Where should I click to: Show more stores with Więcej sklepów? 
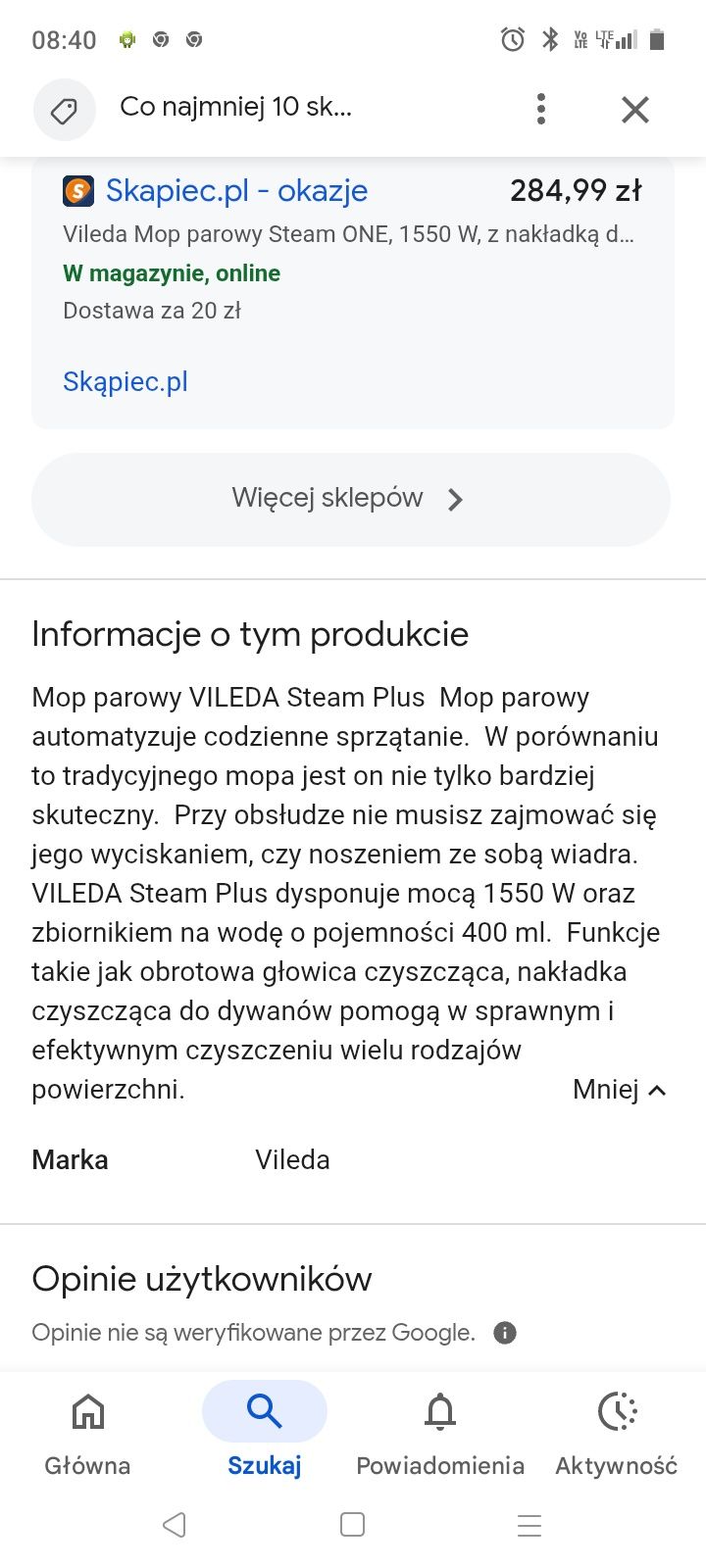tap(351, 499)
